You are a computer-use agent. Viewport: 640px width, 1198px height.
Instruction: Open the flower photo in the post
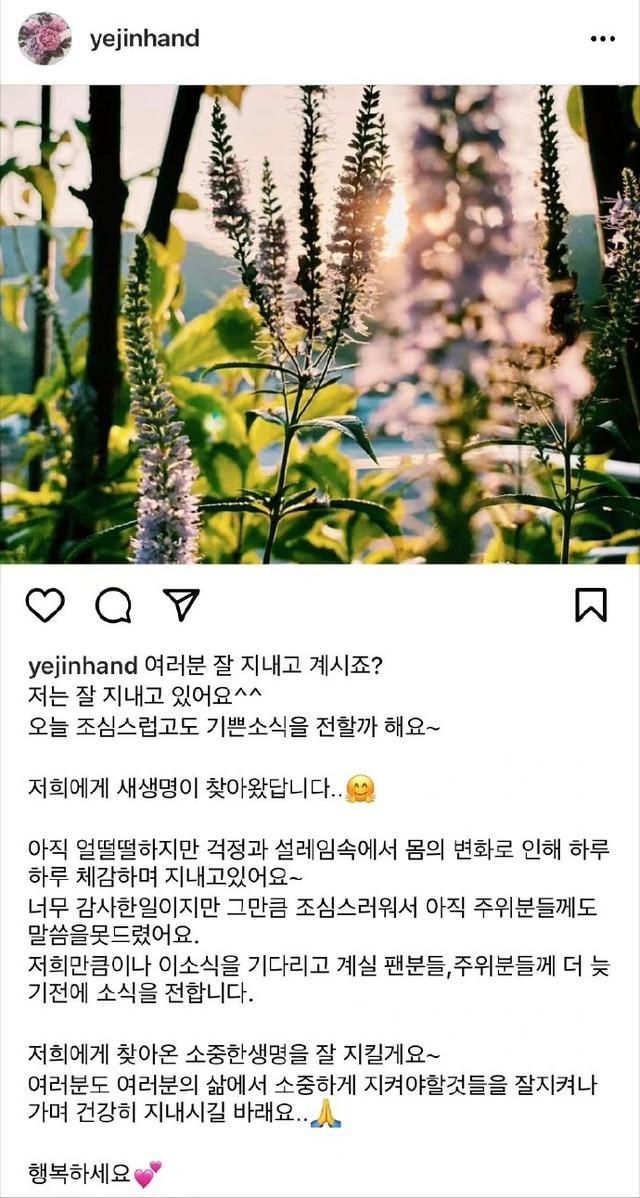320,324
